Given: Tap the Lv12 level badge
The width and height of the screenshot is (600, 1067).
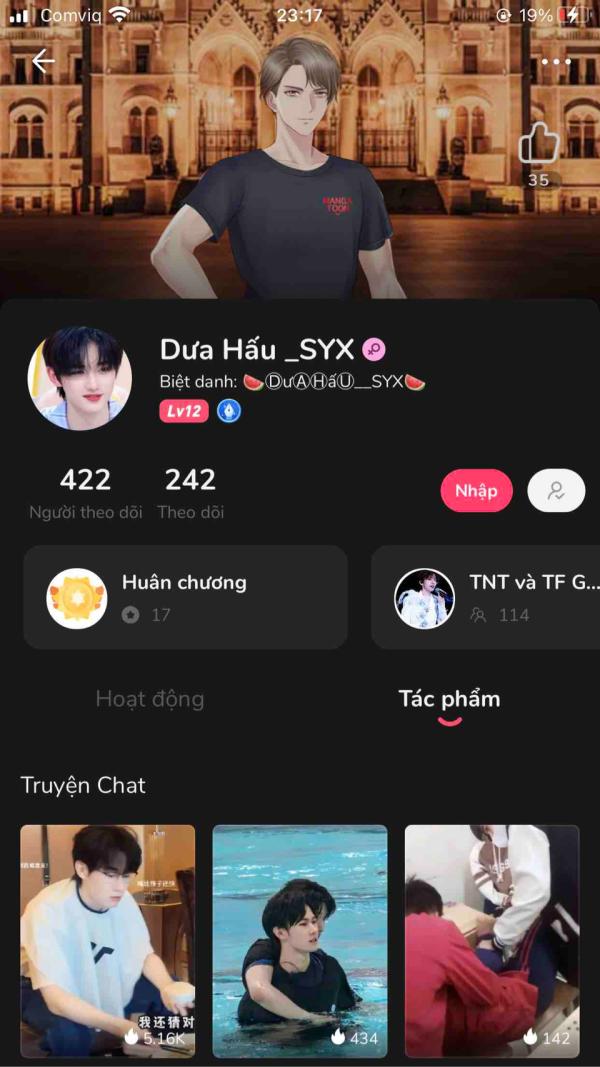Looking at the screenshot, I should [184, 411].
